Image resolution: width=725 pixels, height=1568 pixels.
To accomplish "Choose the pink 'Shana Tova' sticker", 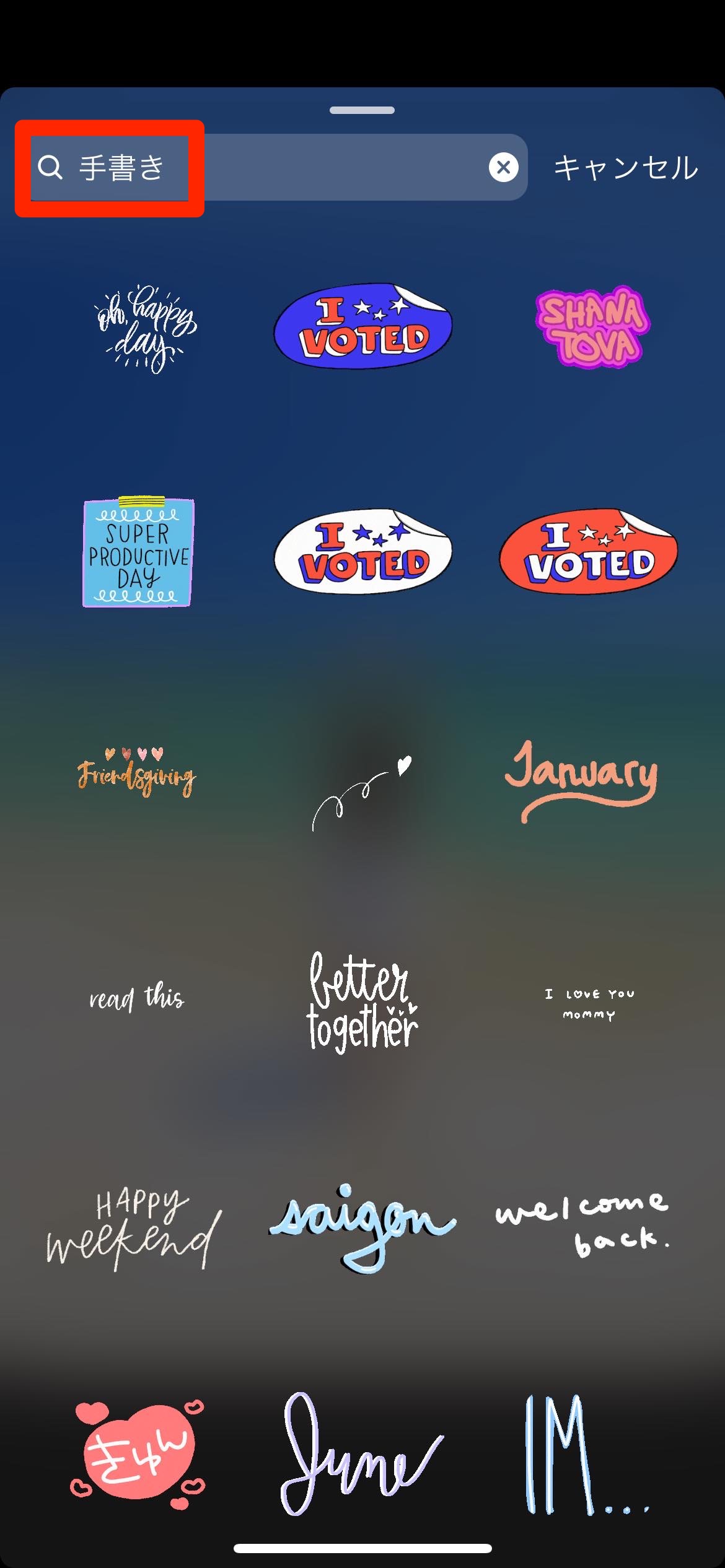I will coord(591,326).
